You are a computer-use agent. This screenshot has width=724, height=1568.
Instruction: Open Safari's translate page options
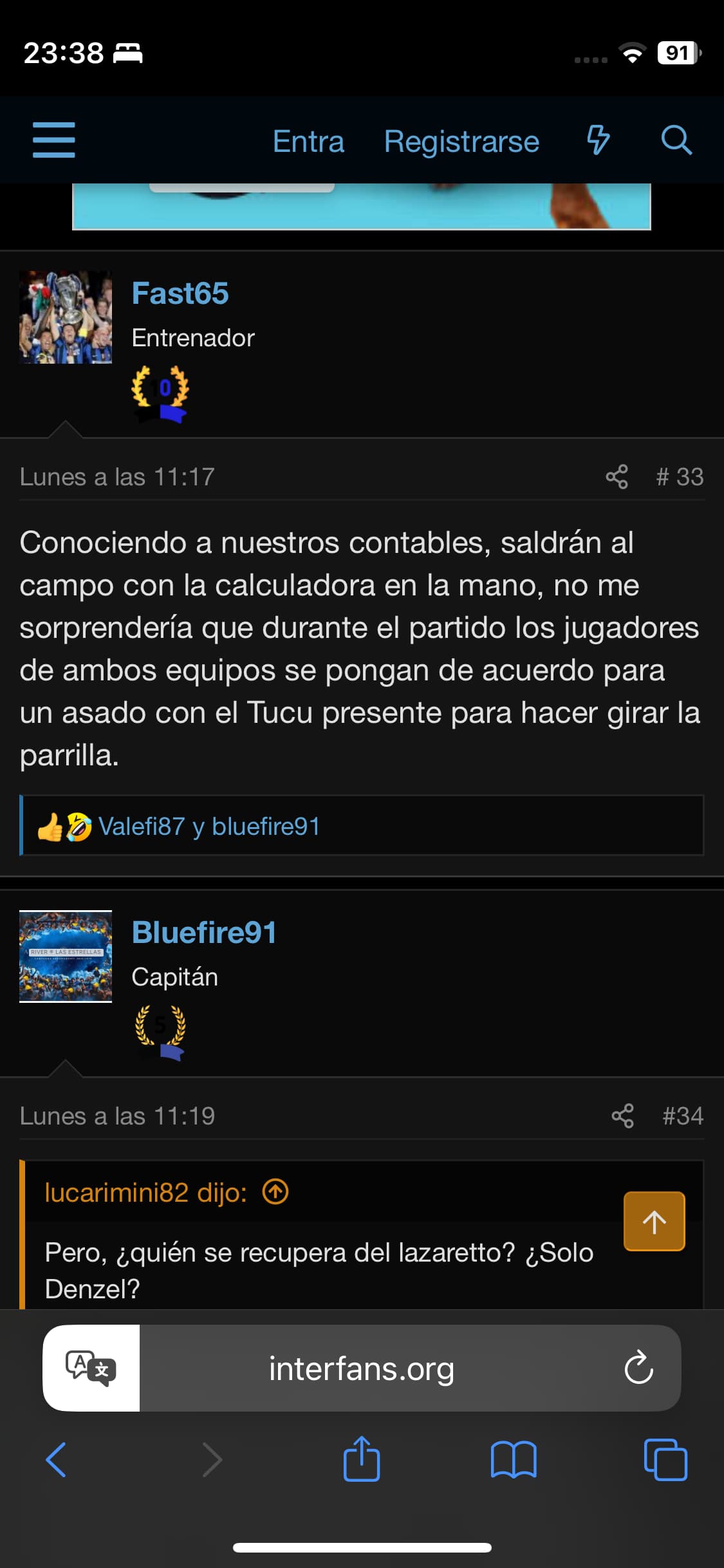click(x=91, y=1368)
